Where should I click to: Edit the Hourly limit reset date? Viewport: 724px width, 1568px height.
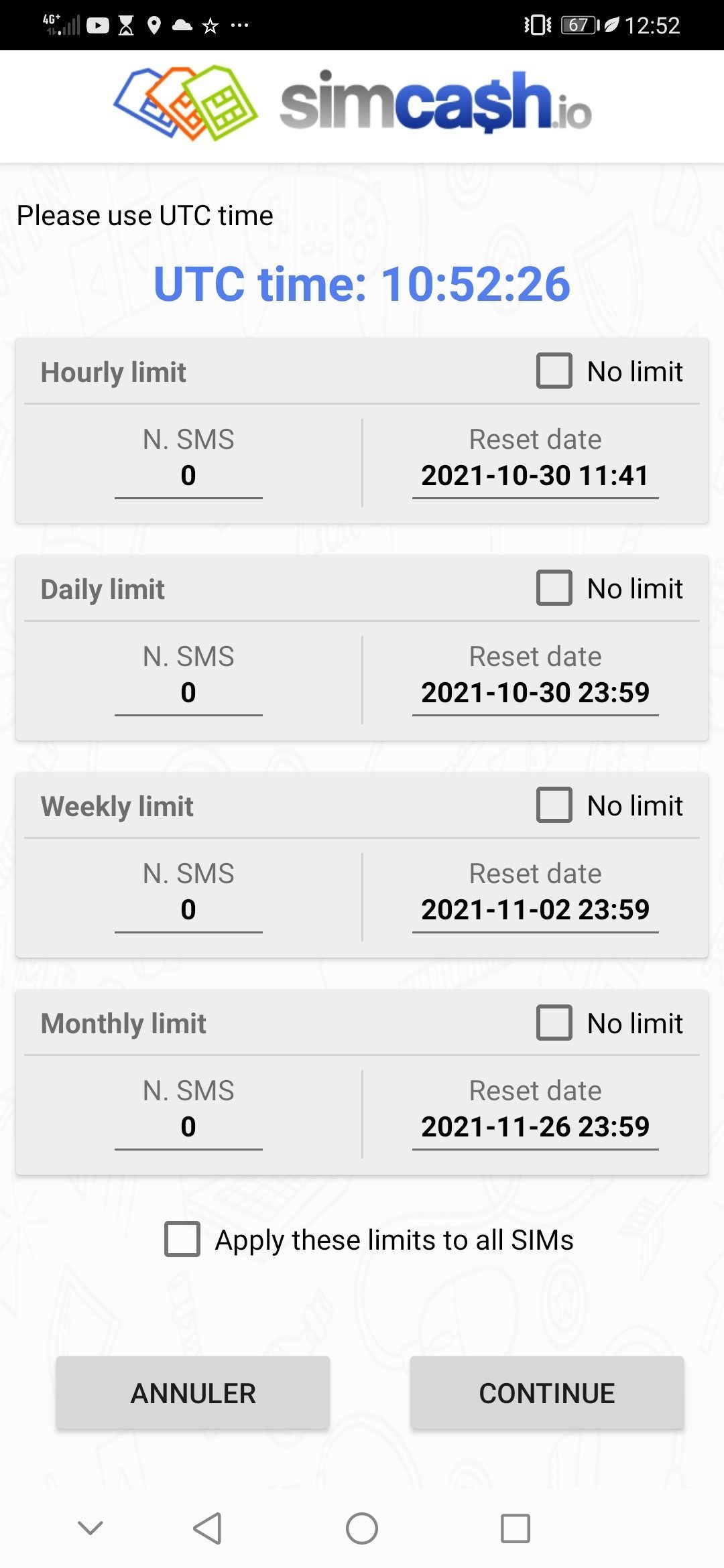(x=535, y=476)
